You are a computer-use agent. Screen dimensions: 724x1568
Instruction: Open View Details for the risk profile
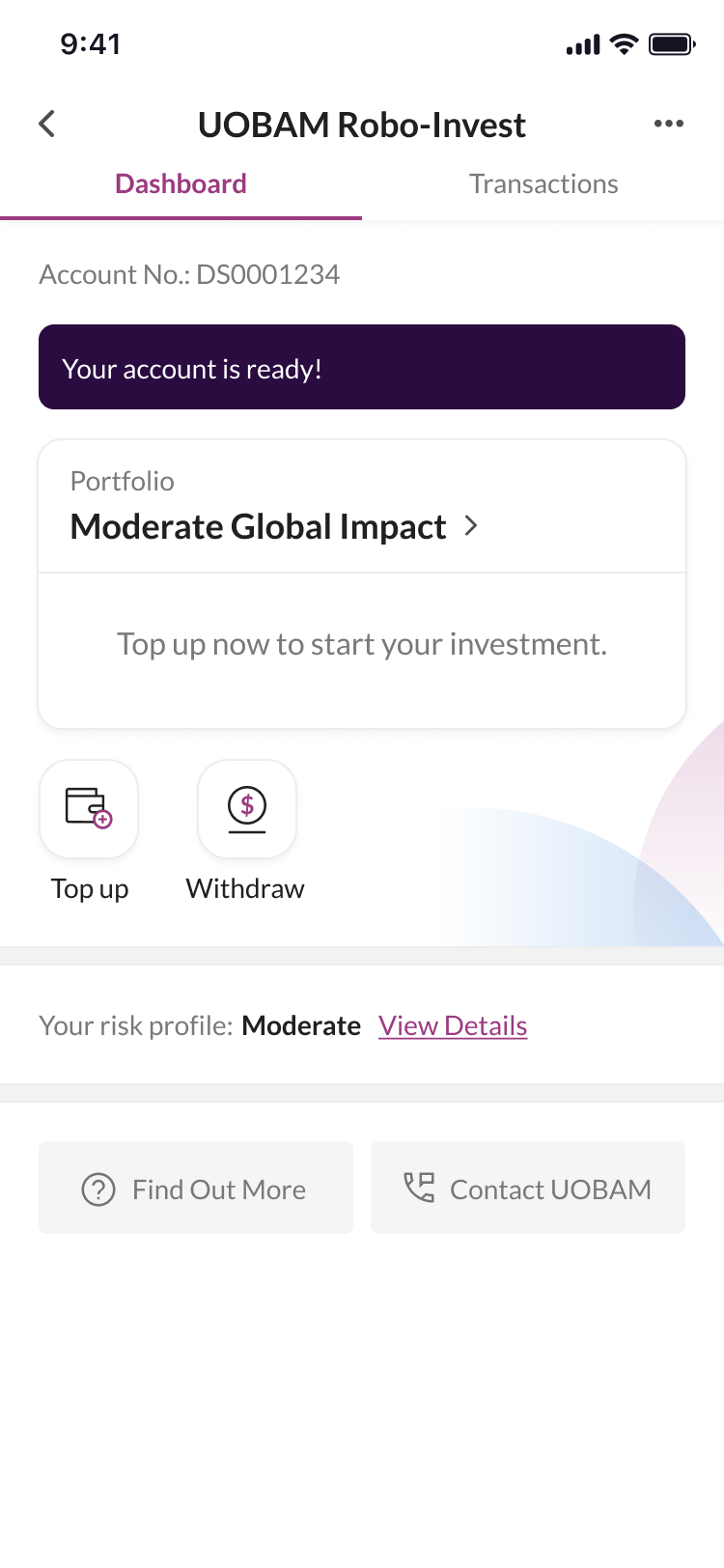click(x=453, y=1025)
